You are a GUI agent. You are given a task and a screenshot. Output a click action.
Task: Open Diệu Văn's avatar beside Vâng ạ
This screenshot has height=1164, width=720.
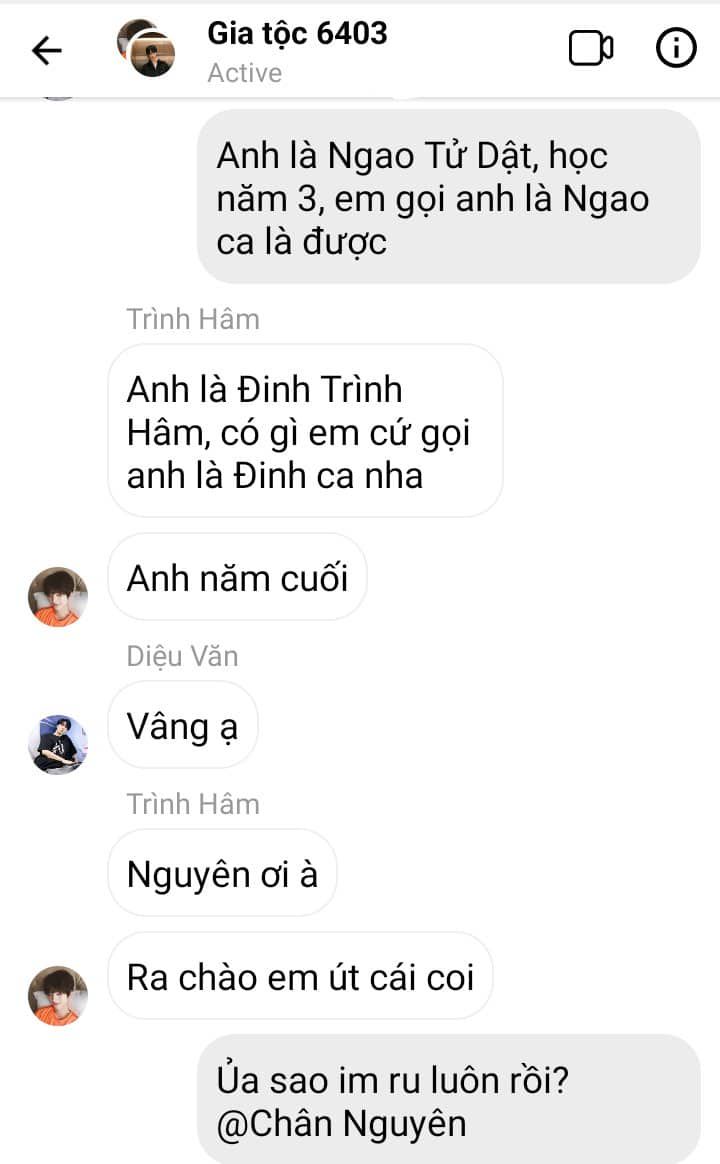(58, 744)
